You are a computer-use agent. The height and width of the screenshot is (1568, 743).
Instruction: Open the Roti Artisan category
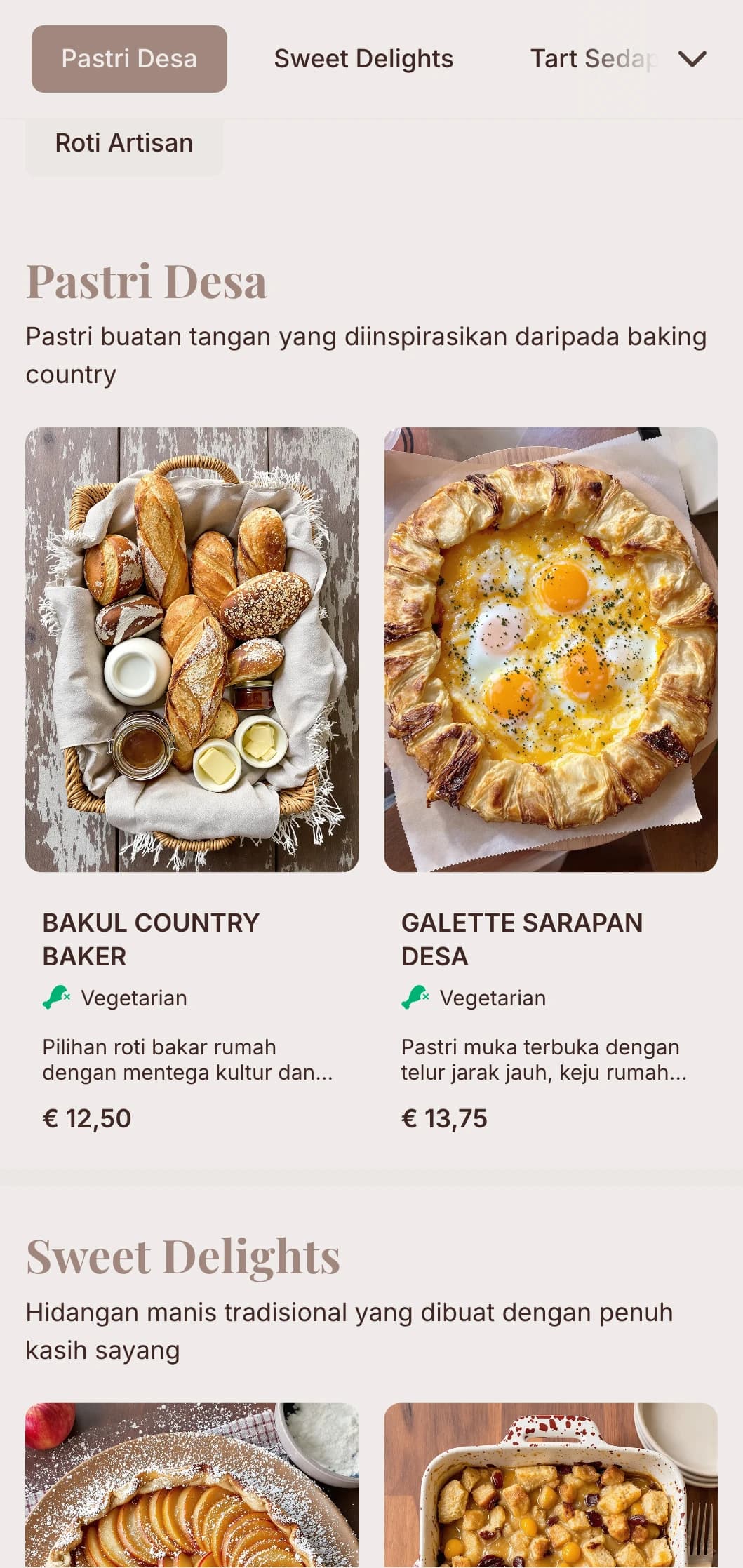pos(124,142)
